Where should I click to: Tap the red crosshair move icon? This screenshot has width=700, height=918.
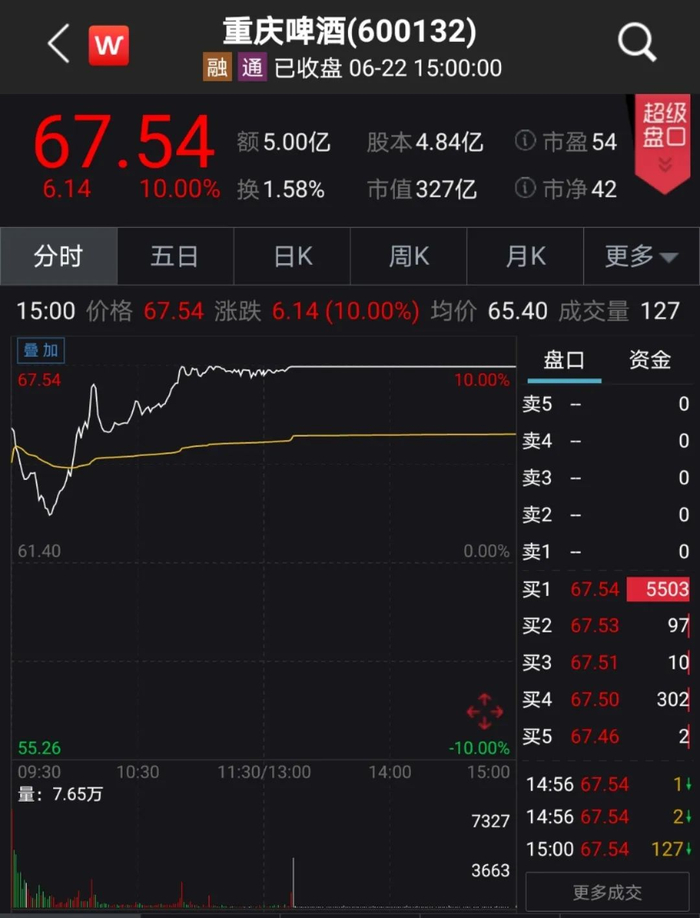tap(485, 711)
